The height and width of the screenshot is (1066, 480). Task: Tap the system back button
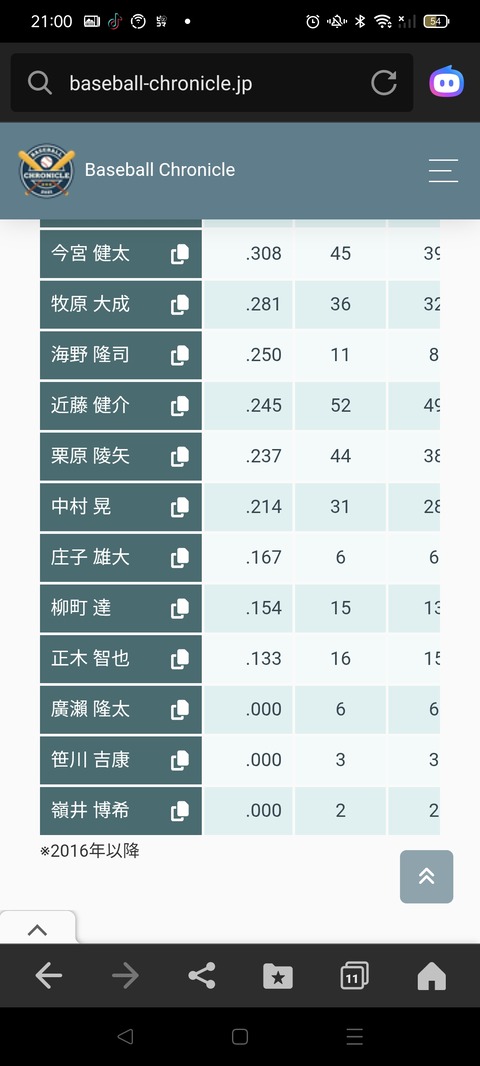tap(125, 1036)
